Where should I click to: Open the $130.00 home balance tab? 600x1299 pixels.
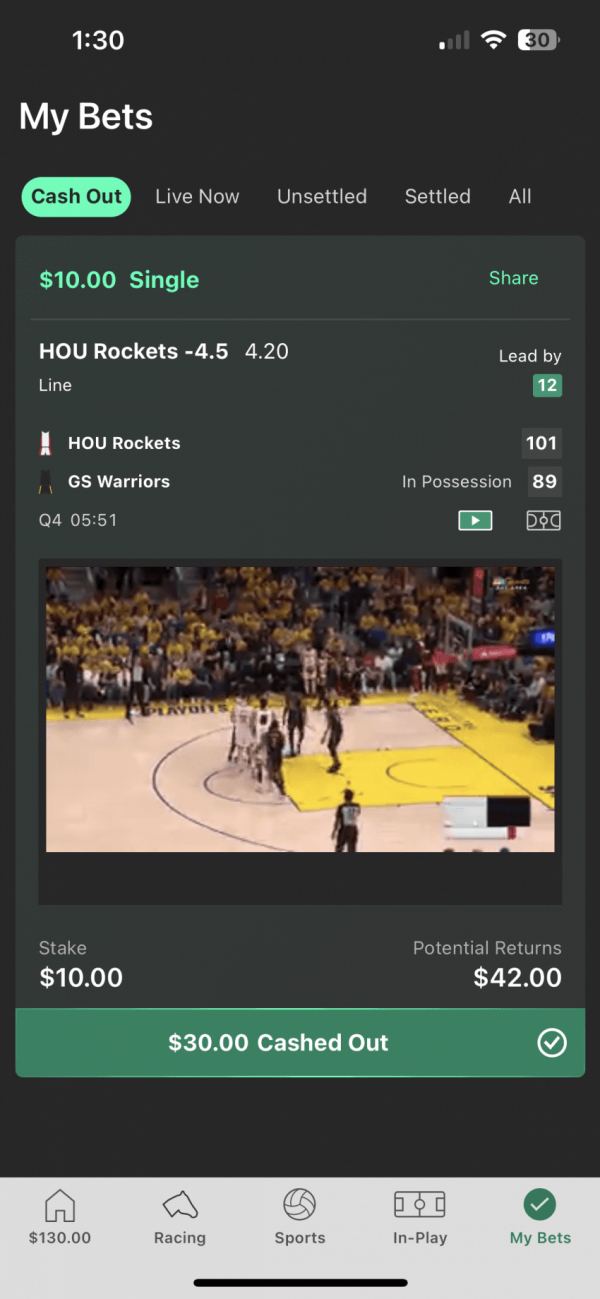[x=60, y=1218]
